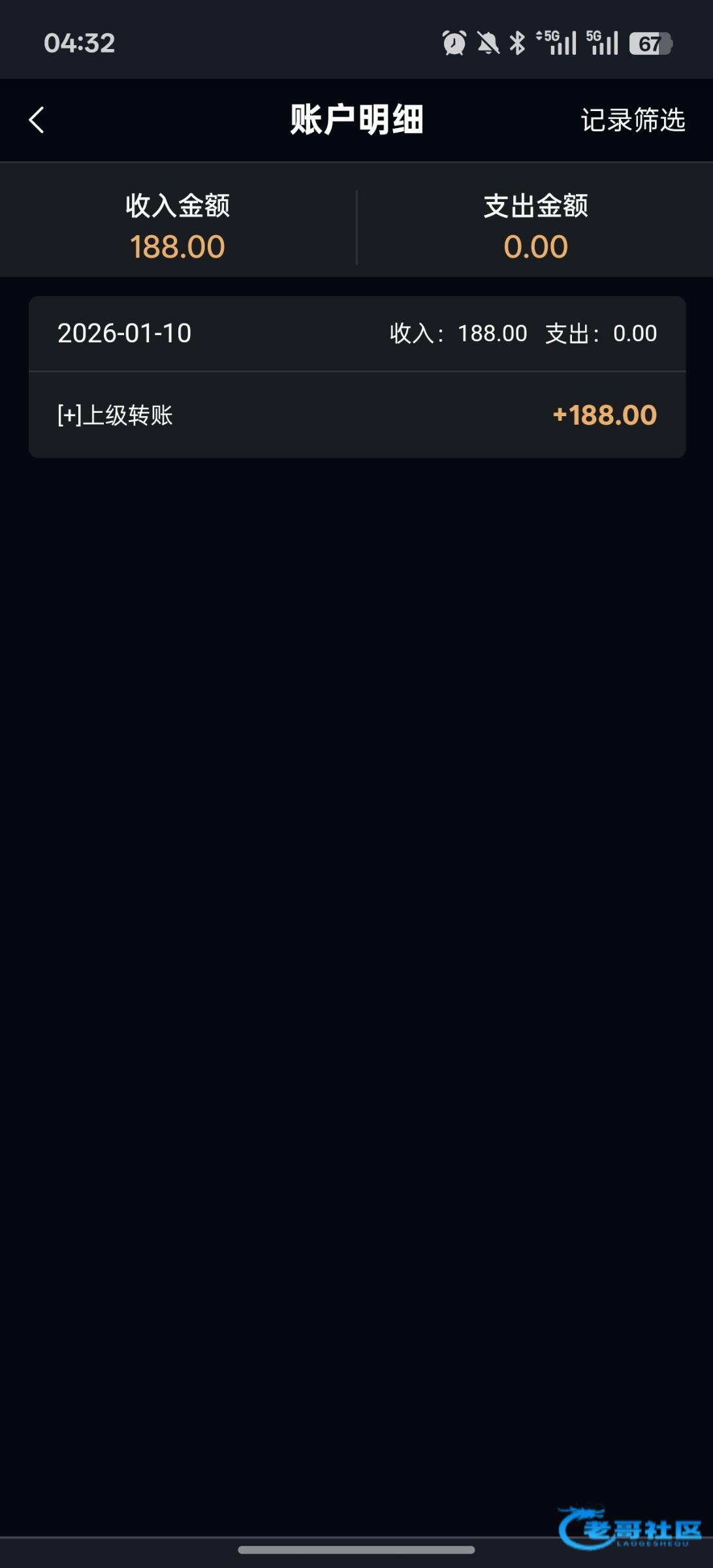Open 记录筛选 record filter

[x=632, y=120]
